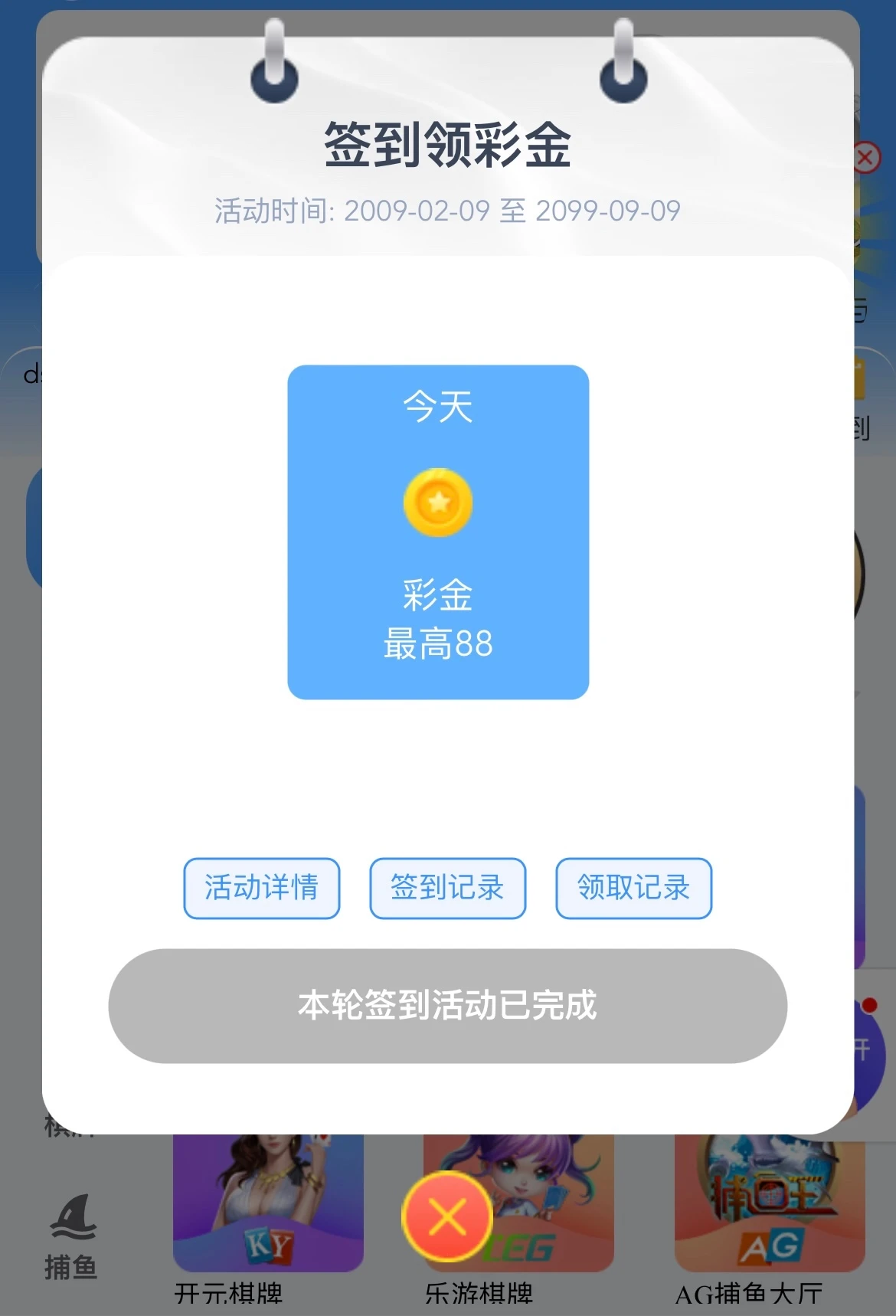The width and height of the screenshot is (896, 1316).
Task: Open the 签到记录 sign-in record
Action: 447,888
